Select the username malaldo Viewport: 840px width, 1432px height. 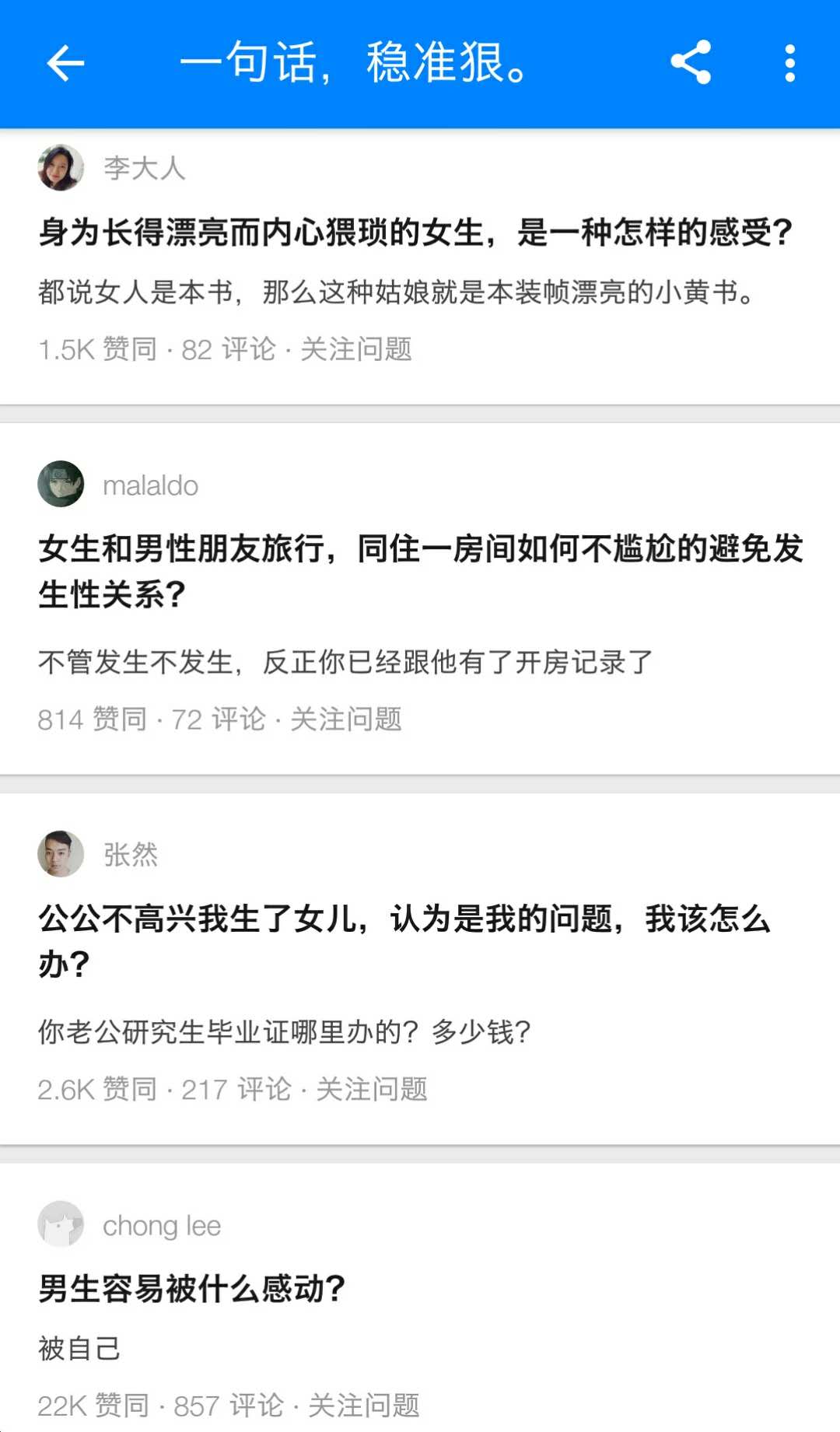[151, 484]
